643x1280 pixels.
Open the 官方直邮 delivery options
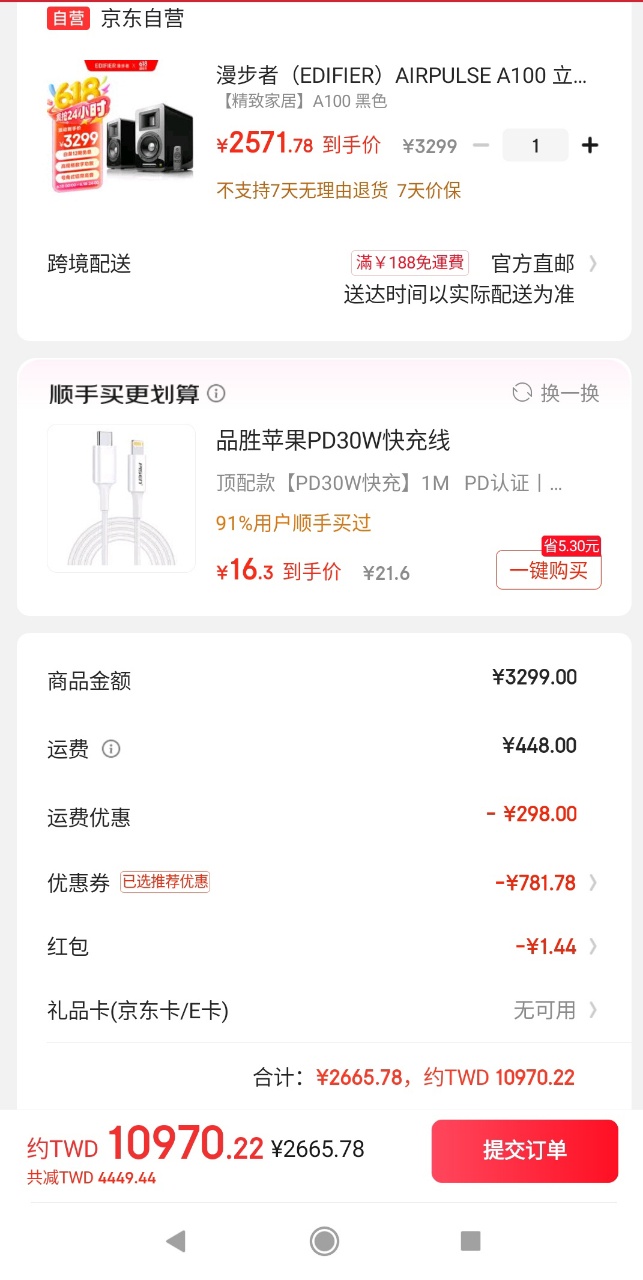[x=544, y=263]
